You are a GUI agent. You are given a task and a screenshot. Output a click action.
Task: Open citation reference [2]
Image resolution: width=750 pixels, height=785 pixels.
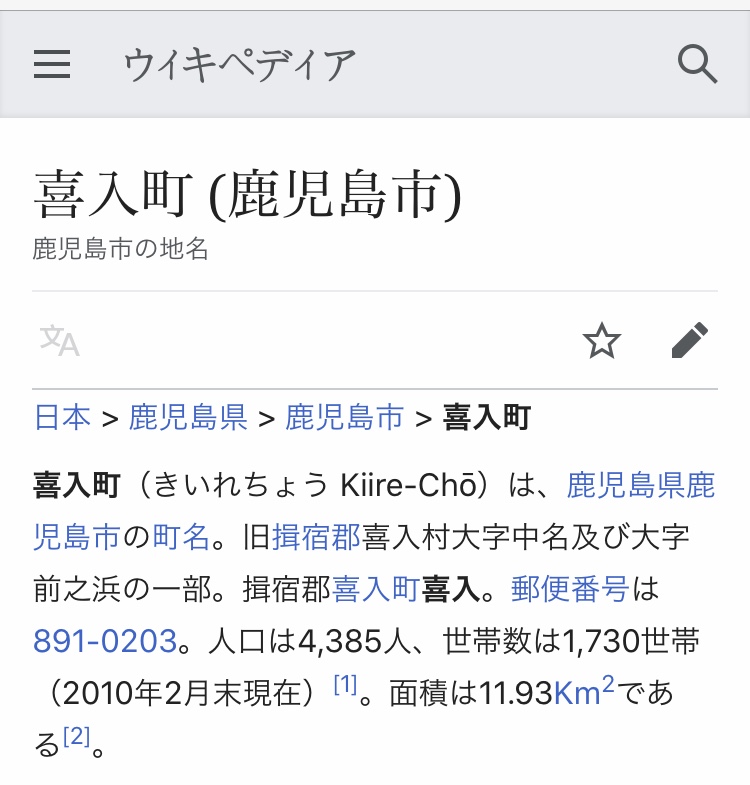pos(76,738)
